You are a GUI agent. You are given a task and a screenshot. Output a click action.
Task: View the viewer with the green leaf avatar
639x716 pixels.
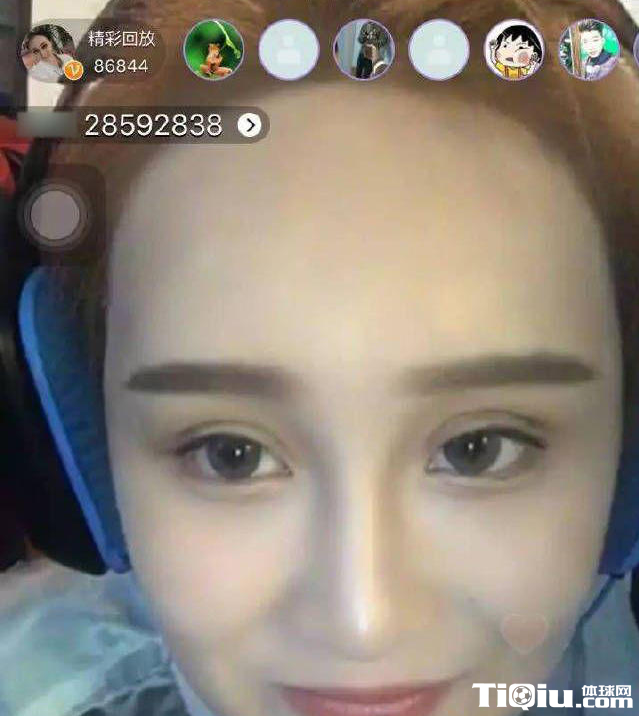coord(214,50)
